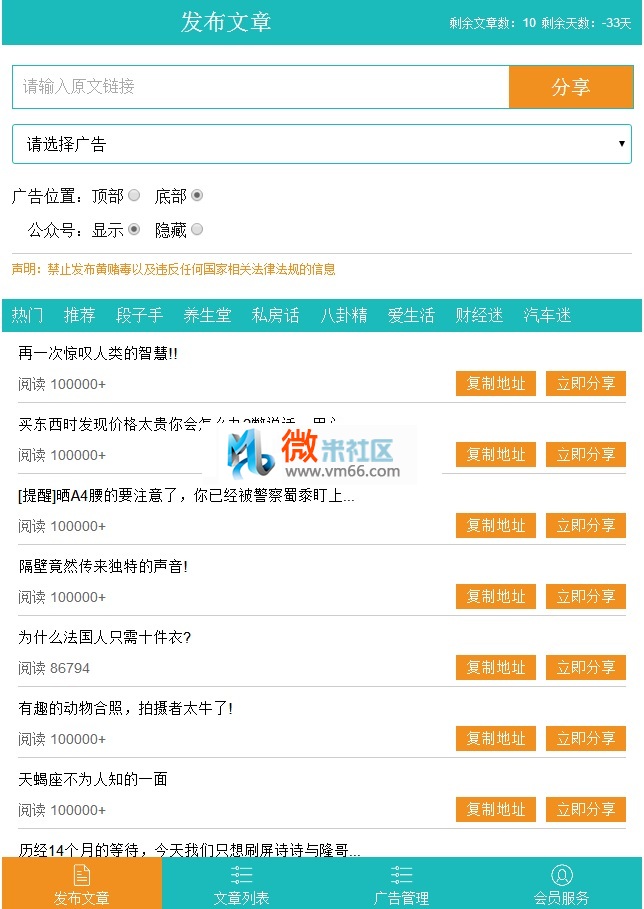The width and height of the screenshot is (644, 909).
Task: Copy address of 再一次惊叹人类的智慧 article
Action: pyautogui.click(x=496, y=384)
